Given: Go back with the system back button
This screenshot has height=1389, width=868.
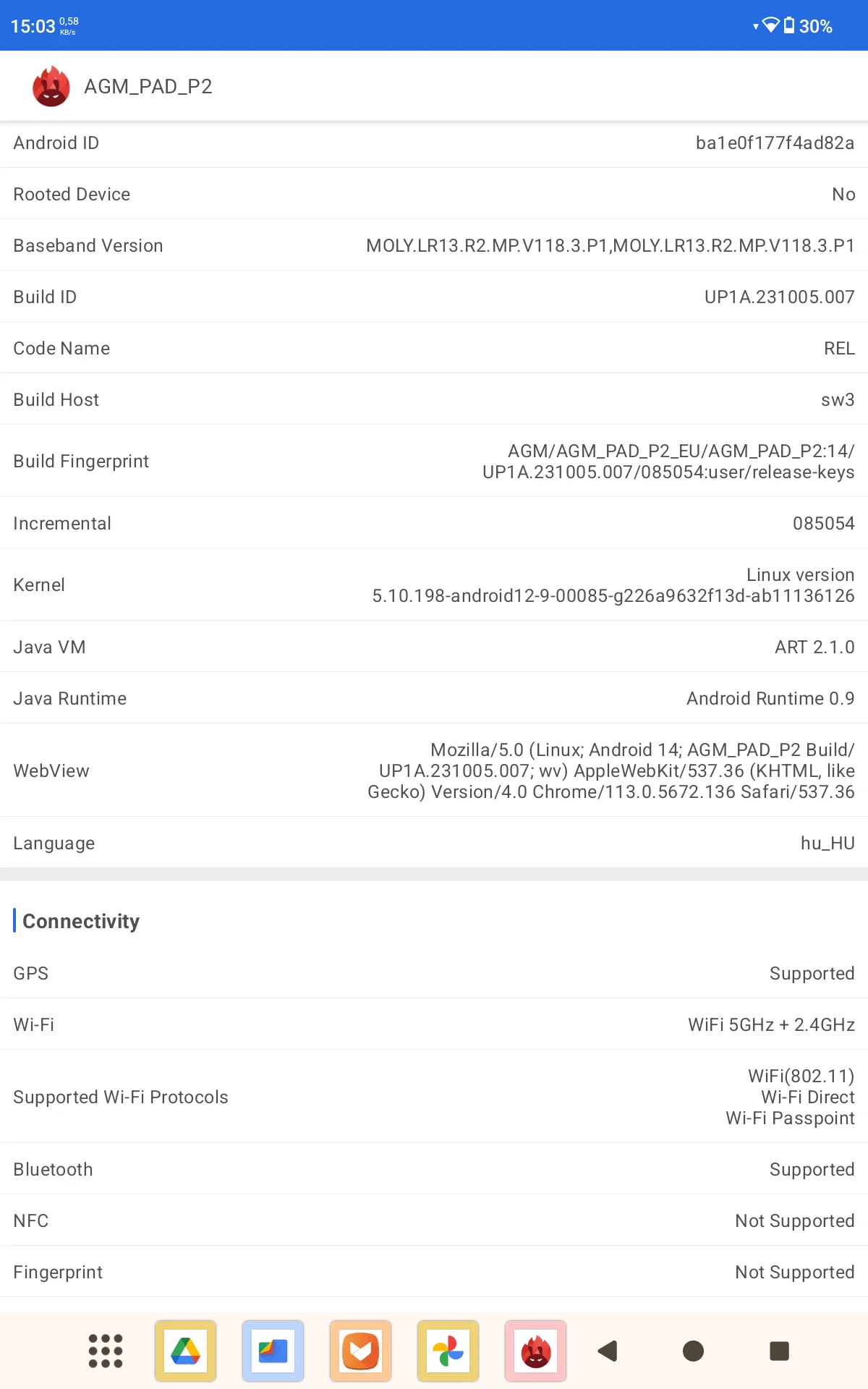Looking at the screenshot, I should (x=608, y=1351).
